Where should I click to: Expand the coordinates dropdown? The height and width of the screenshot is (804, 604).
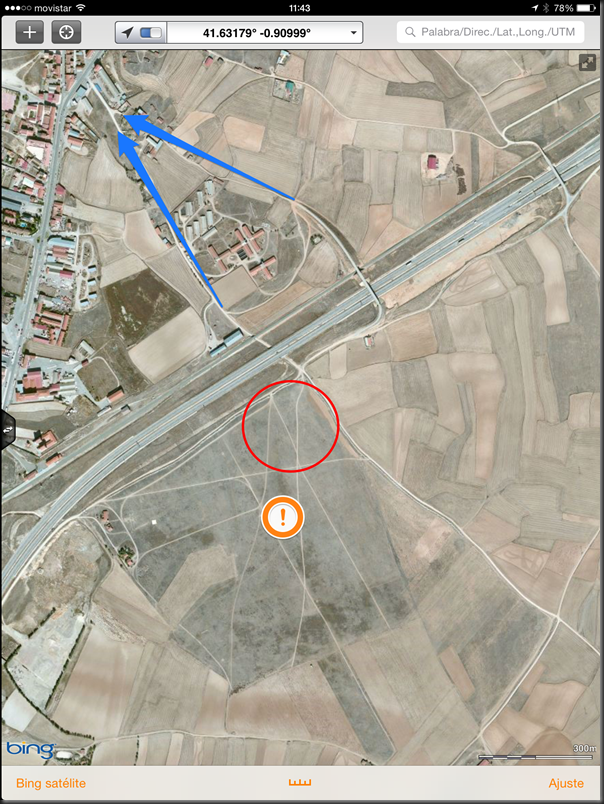(353, 33)
